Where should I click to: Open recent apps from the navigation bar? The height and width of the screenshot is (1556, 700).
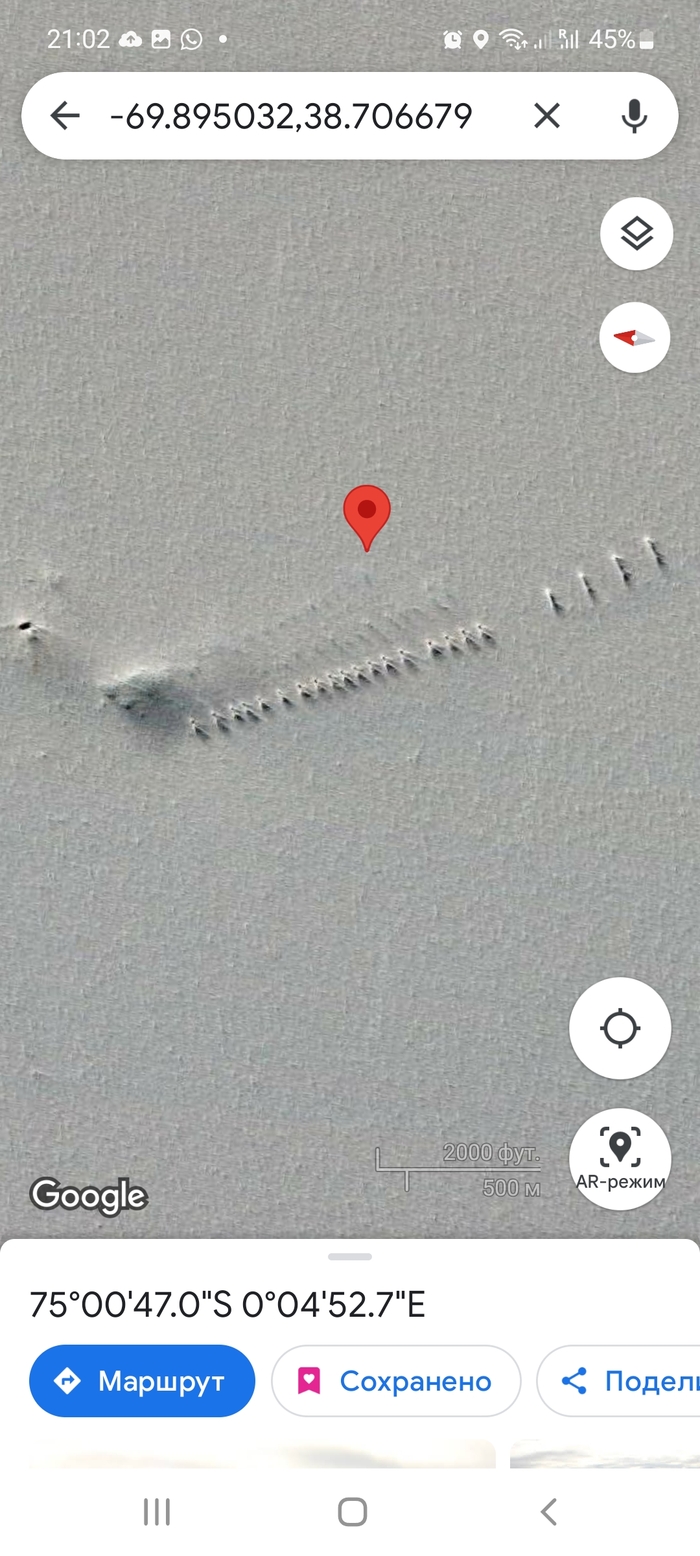click(x=157, y=1511)
